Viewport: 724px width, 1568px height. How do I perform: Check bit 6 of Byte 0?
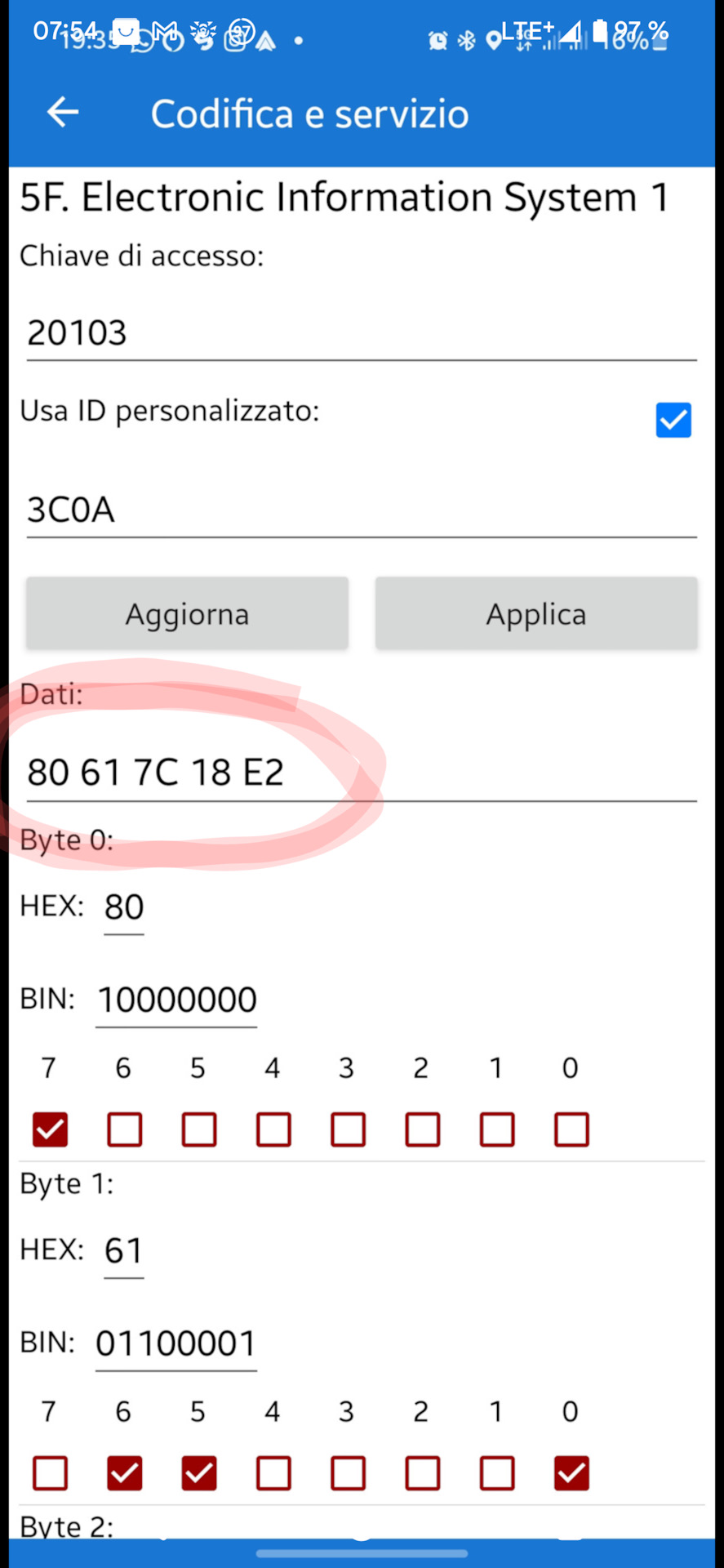[x=125, y=1129]
